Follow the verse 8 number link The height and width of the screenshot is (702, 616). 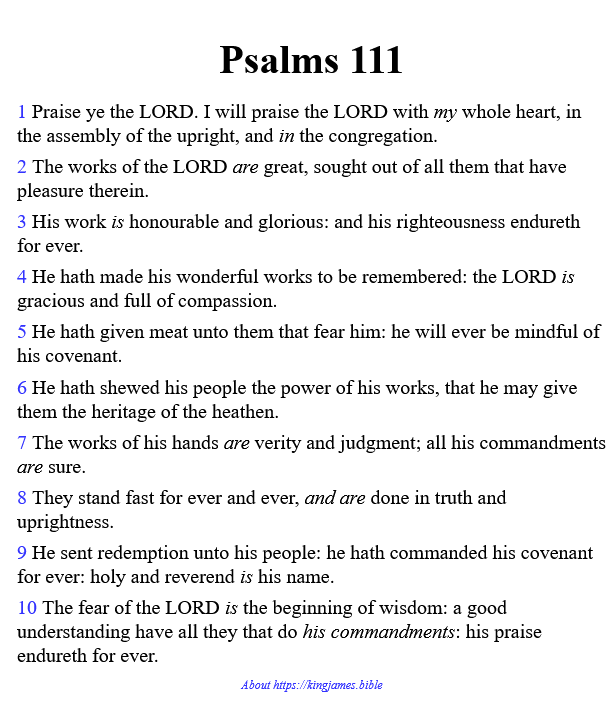[22, 497]
